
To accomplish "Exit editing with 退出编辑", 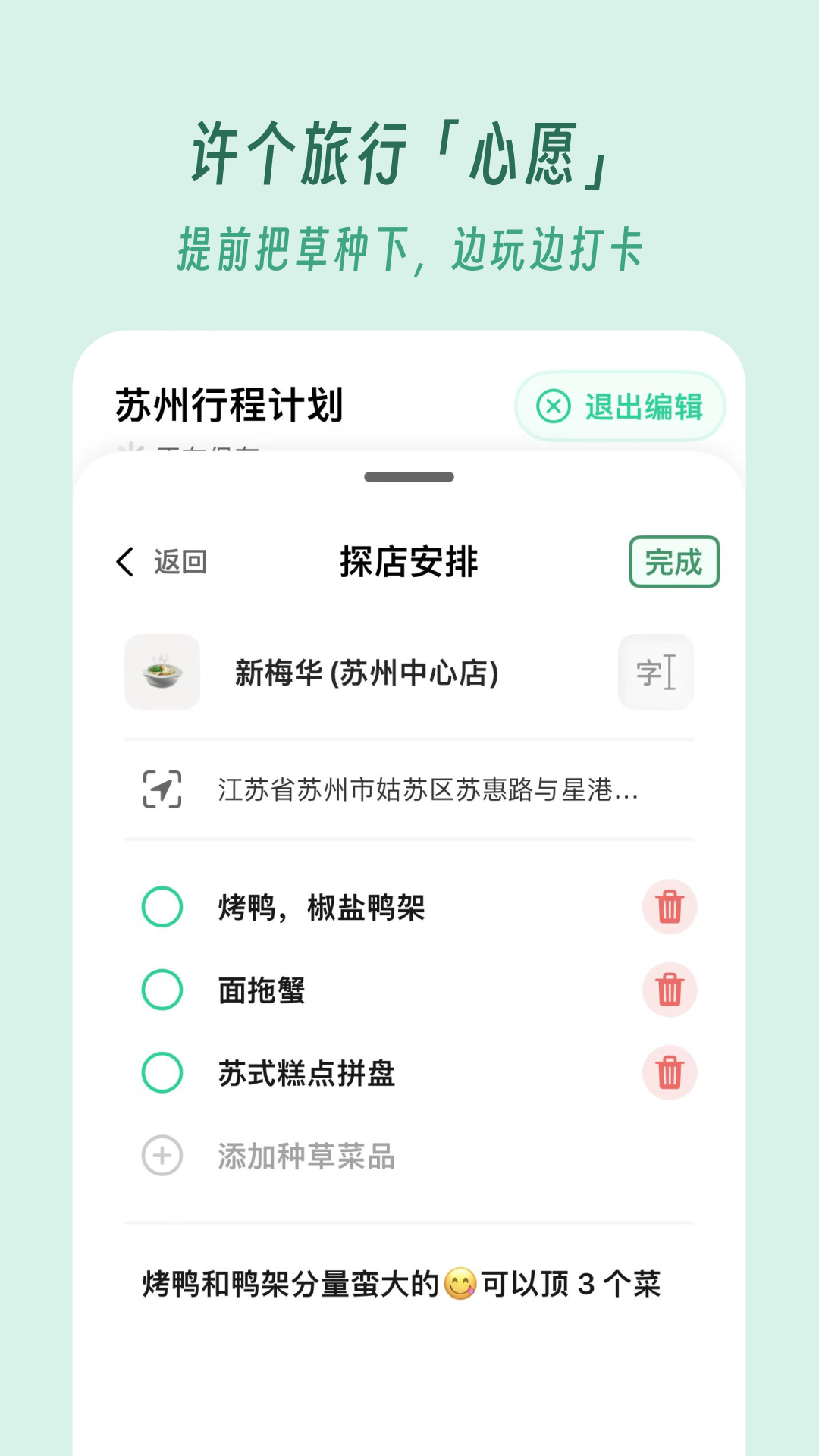I will click(x=618, y=407).
